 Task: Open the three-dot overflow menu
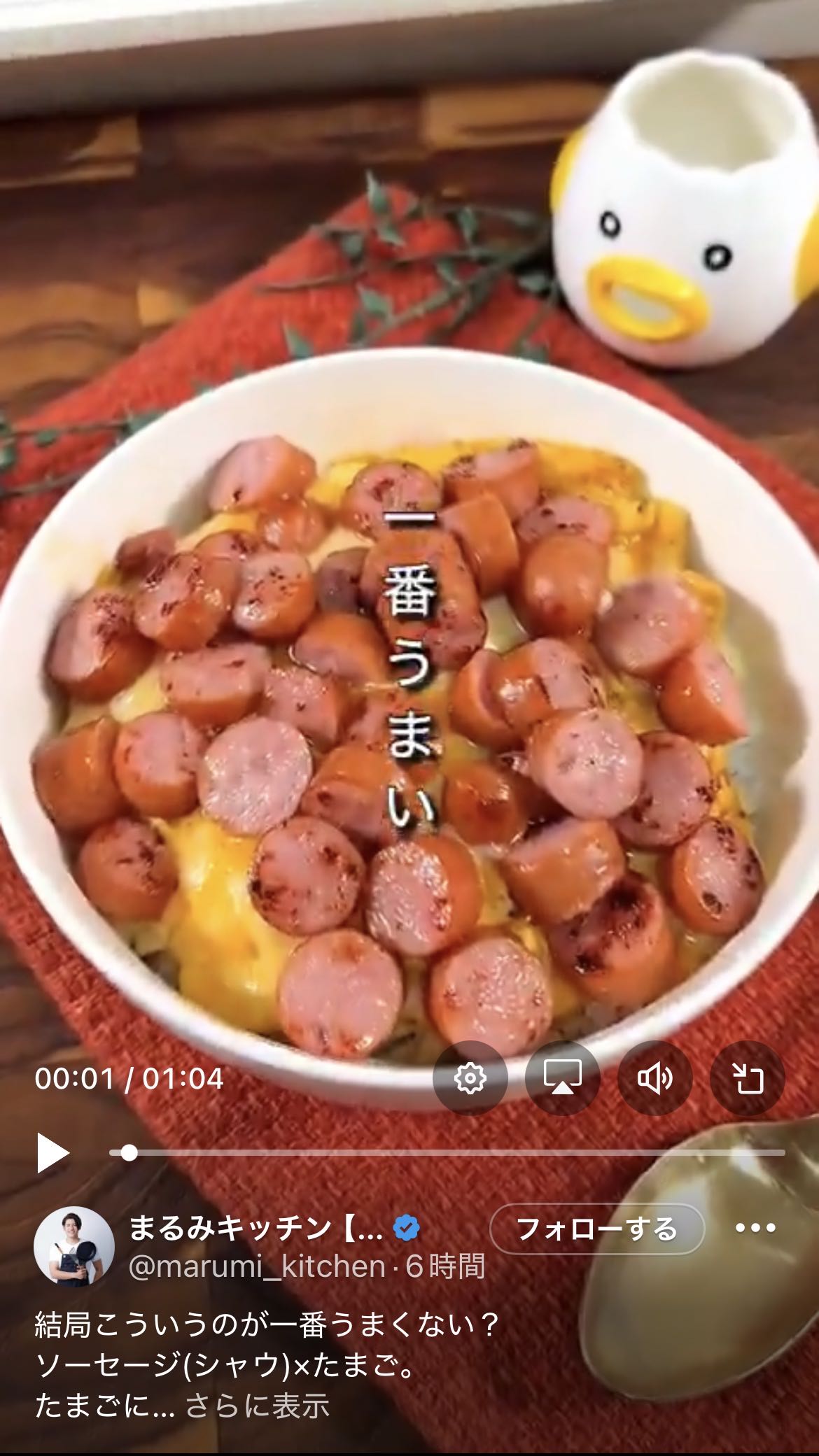coord(756,1229)
